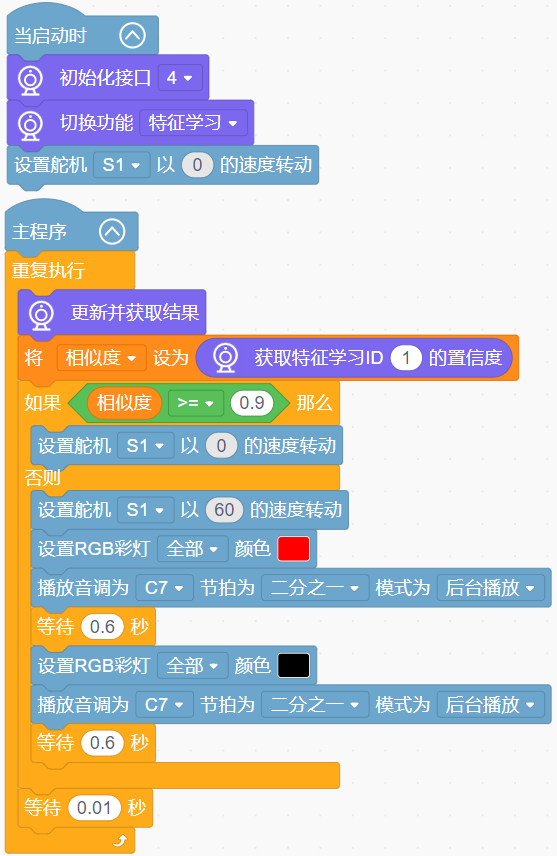Open the 相似度 variable dropdown in the set block
The height and width of the screenshot is (856, 557).
click(101, 358)
